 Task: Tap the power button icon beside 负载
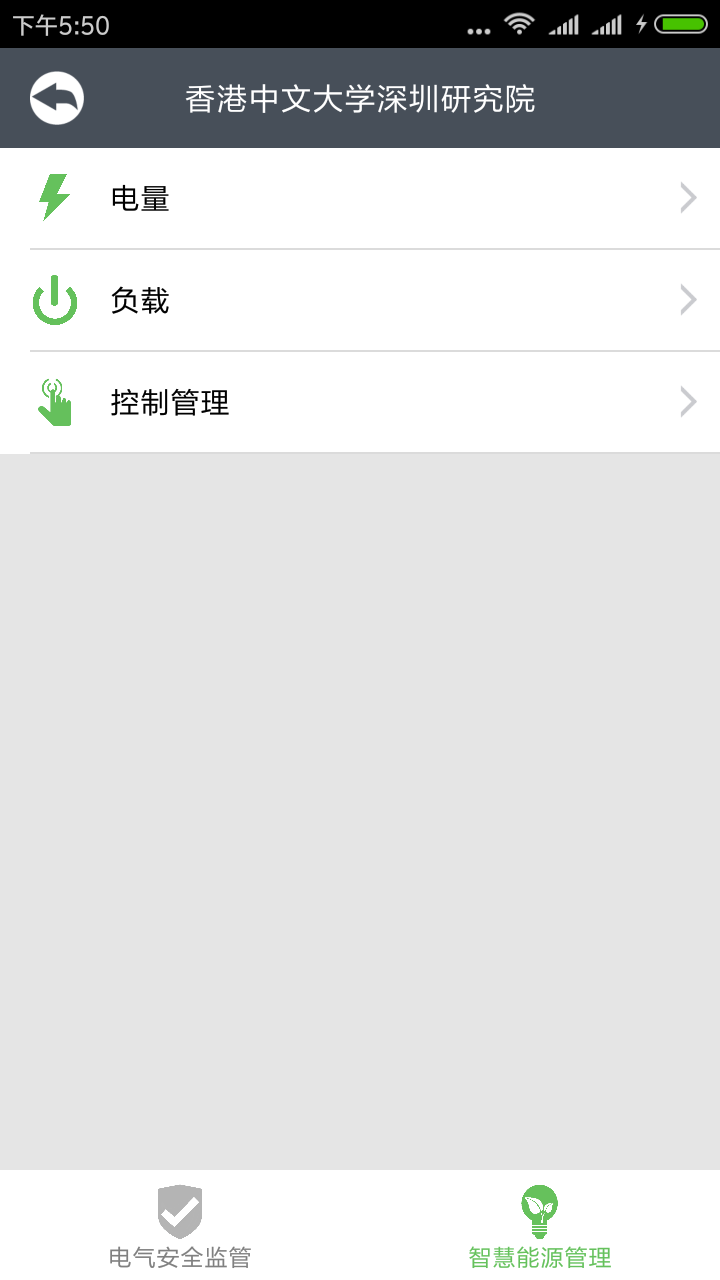pos(55,299)
